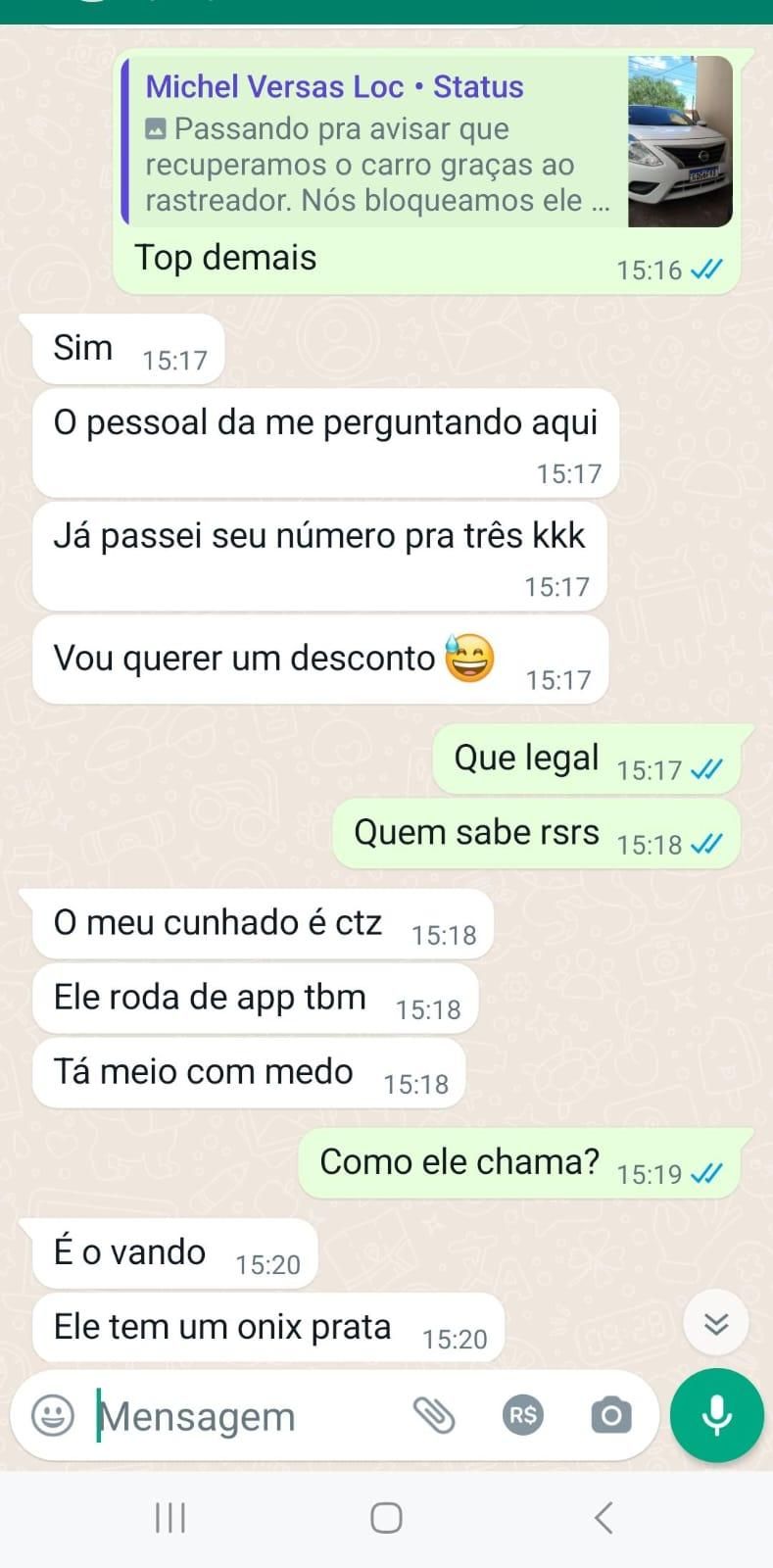This screenshot has width=773, height=1568.
Task: Show recent apps
Action: pos(170,1518)
